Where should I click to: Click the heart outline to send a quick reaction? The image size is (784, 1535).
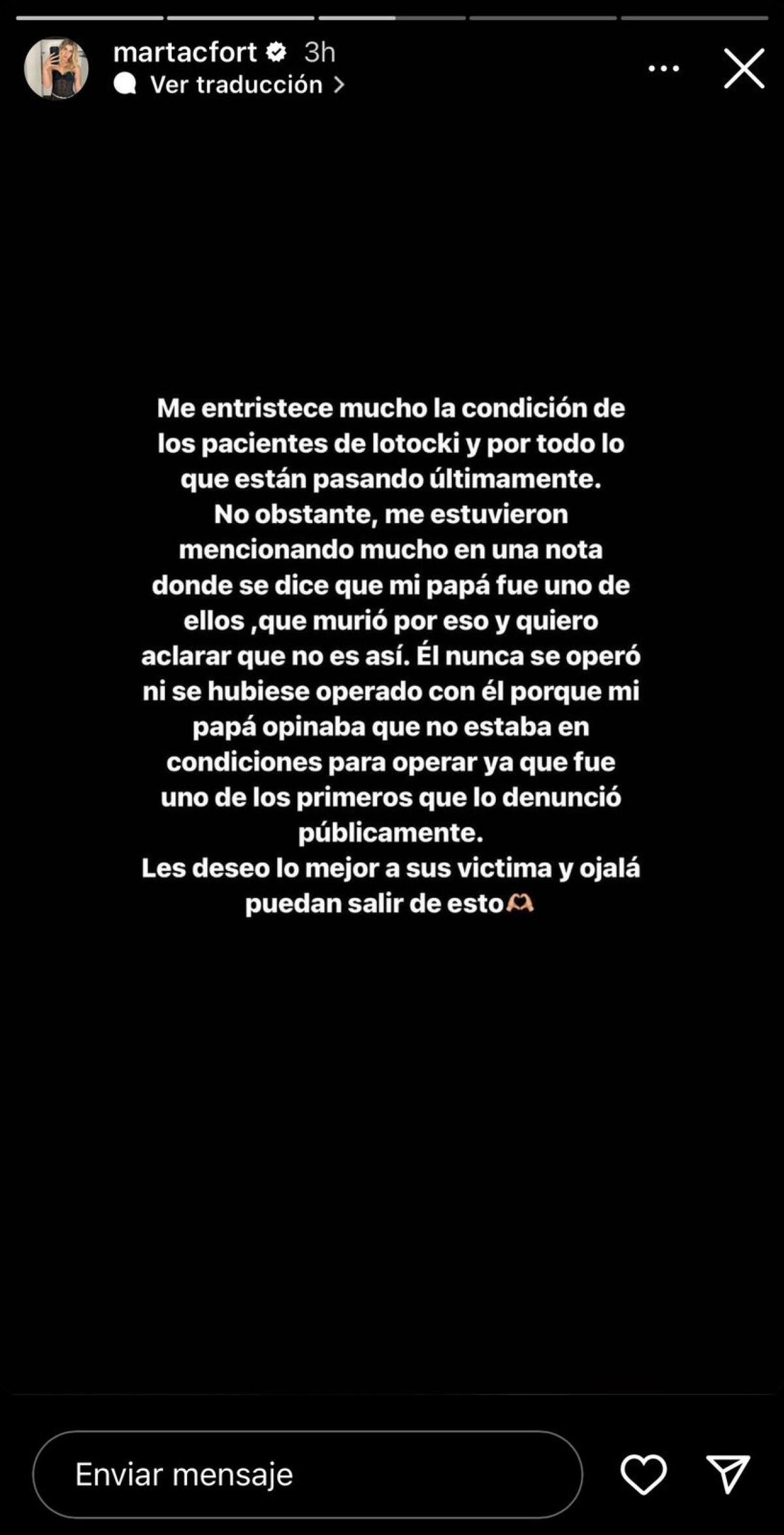coord(644,1472)
